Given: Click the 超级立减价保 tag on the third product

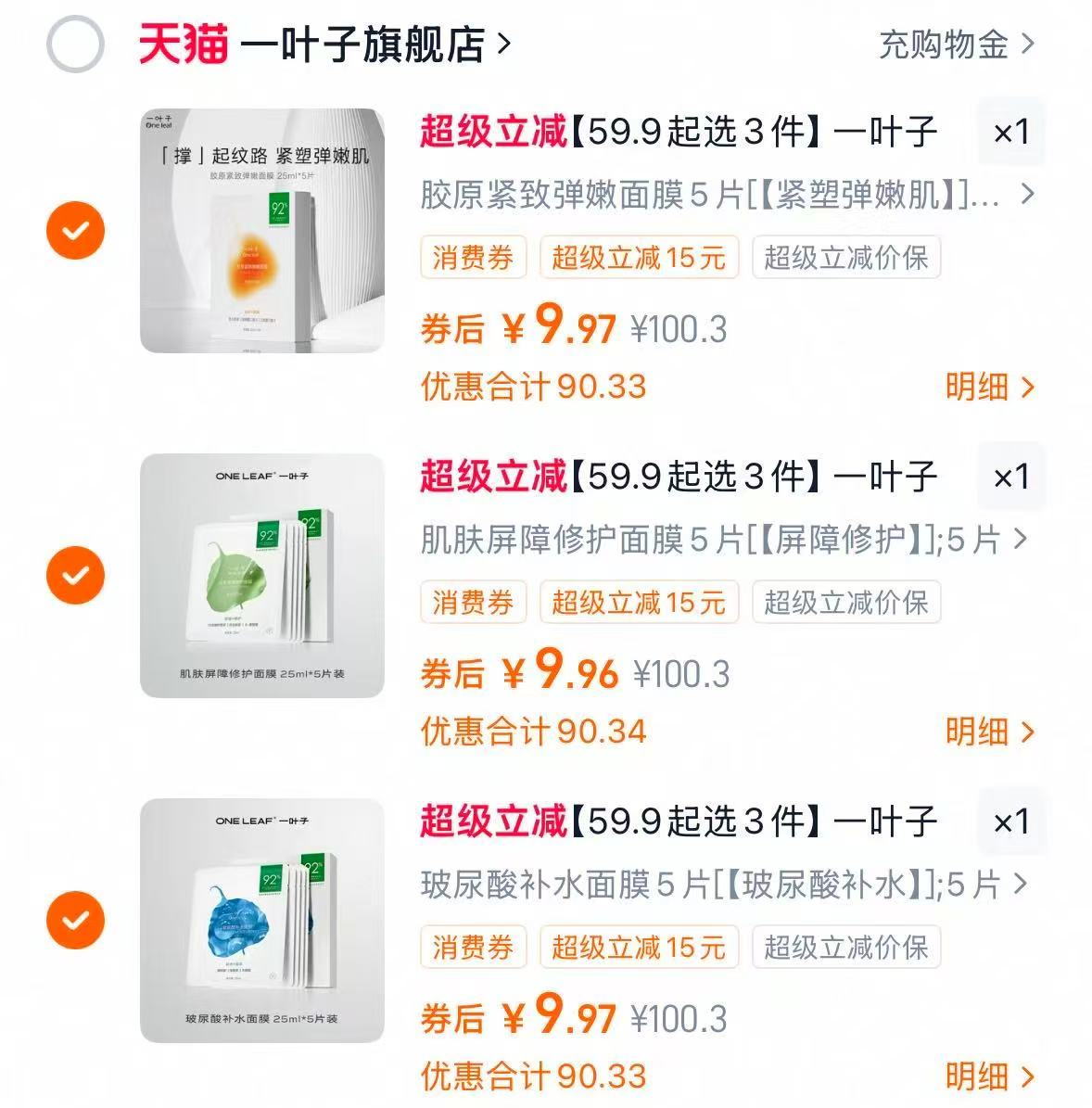Looking at the screenshot, I should coord(847,947).
